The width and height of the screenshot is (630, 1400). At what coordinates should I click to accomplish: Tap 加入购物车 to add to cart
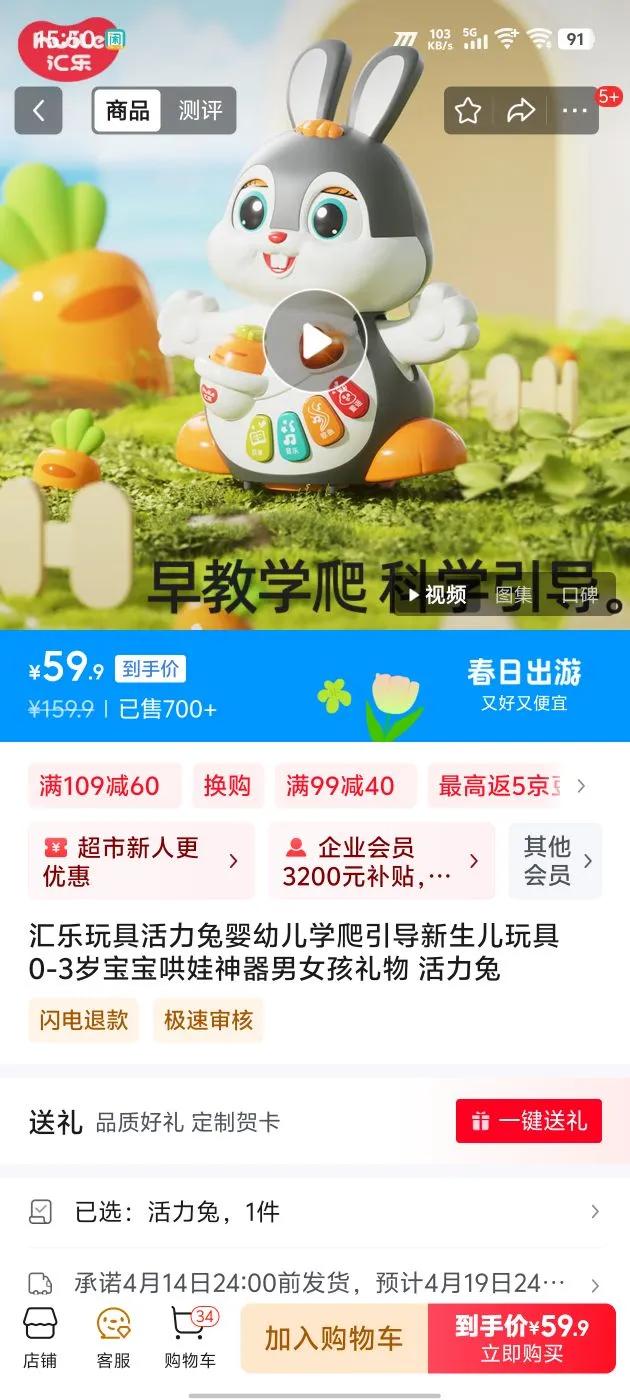[x=334, y=1338]
